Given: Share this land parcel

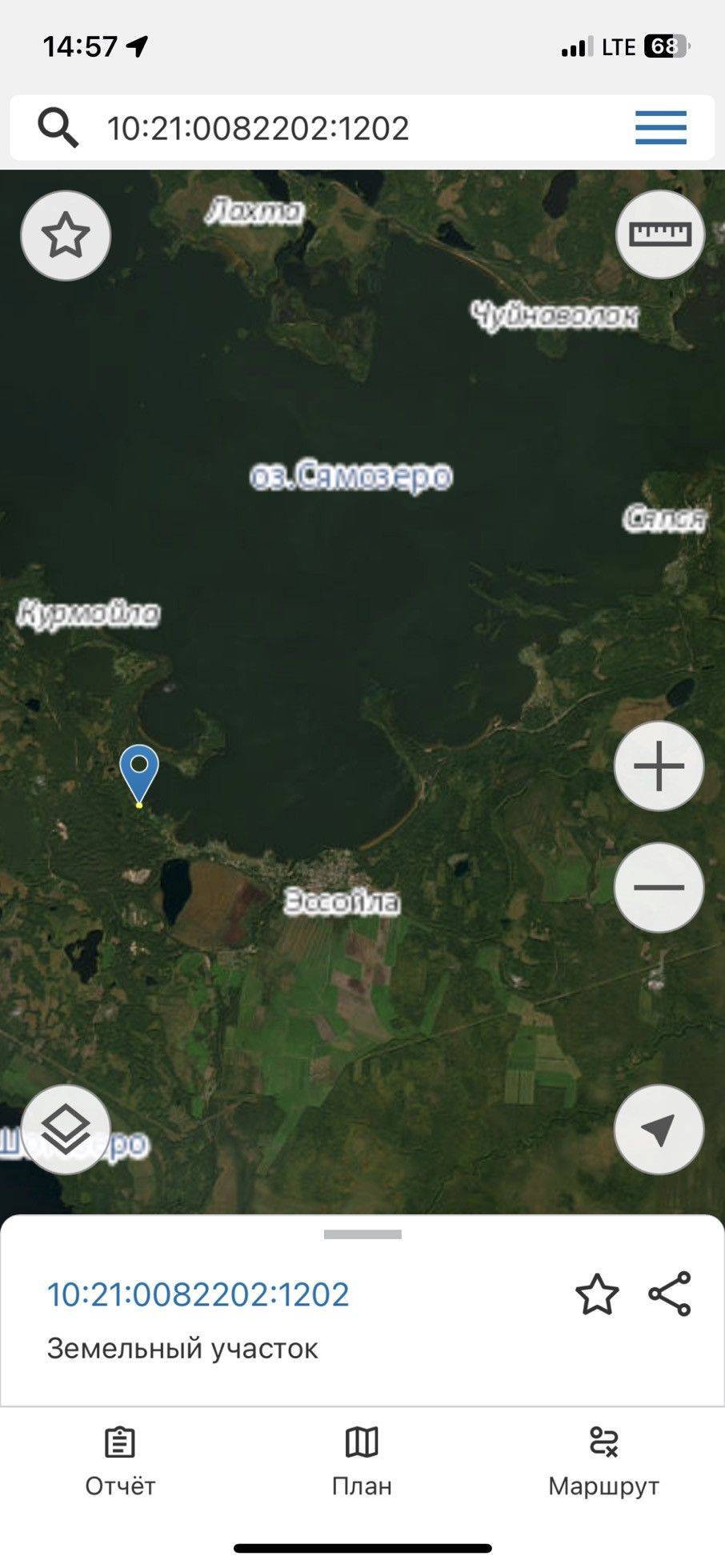Looking at the screenshot, I should point(670,1294).
